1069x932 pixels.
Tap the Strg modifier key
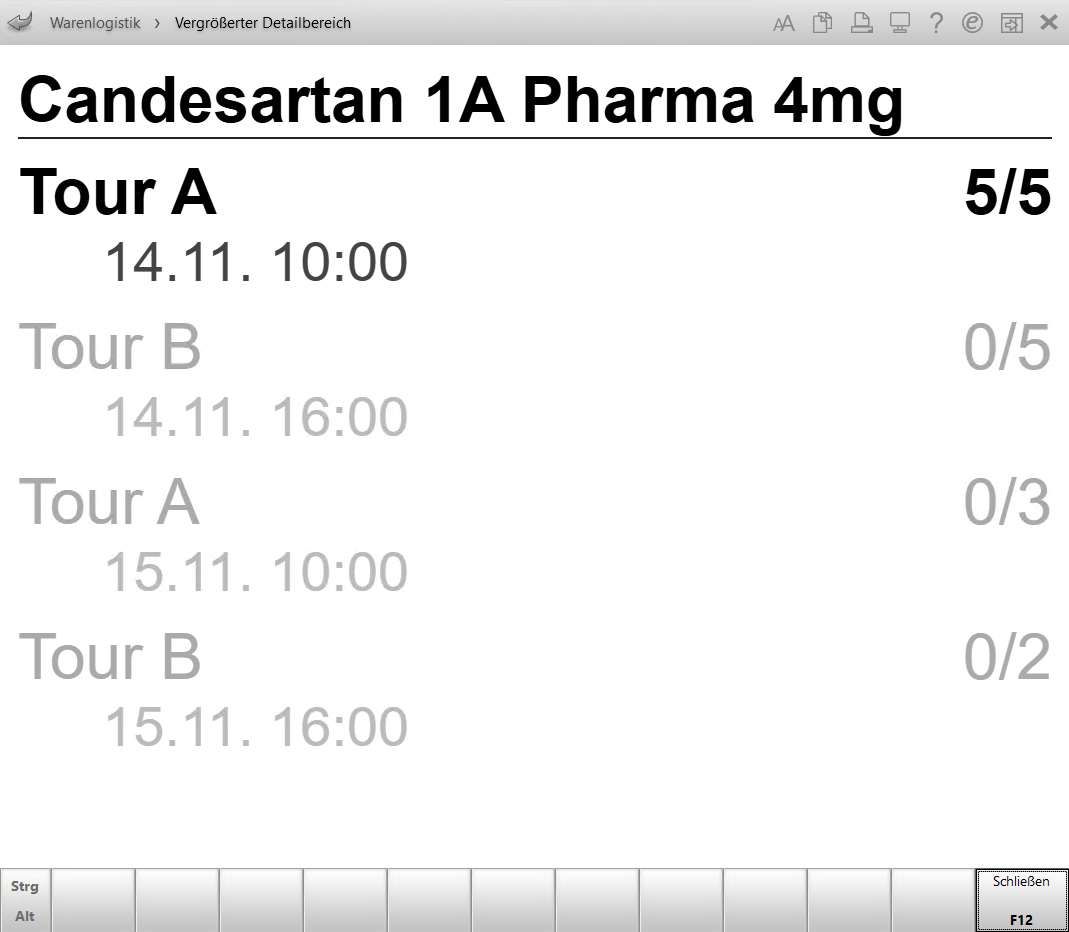(25, 886)
